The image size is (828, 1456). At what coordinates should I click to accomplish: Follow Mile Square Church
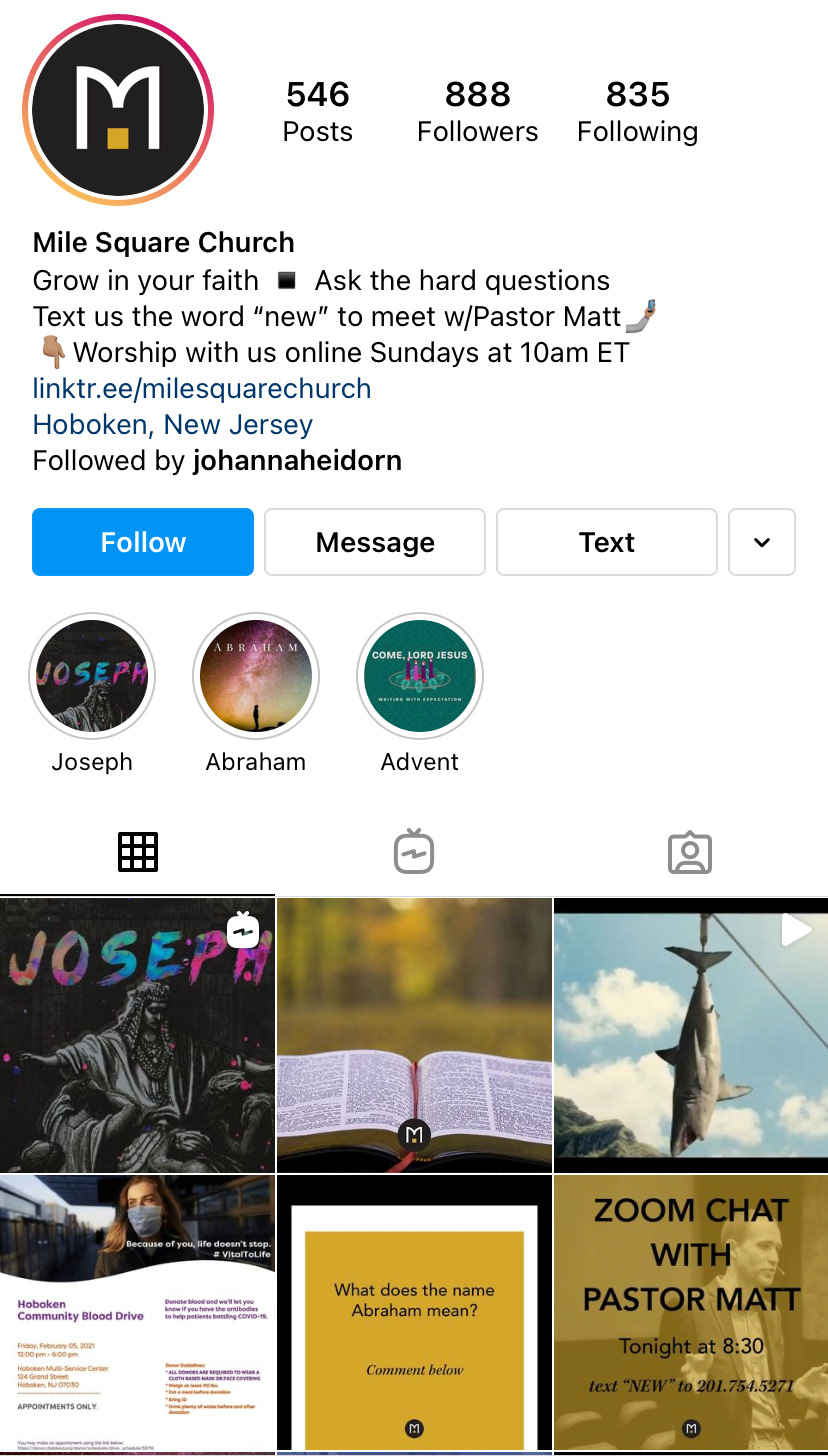(143, 542)
